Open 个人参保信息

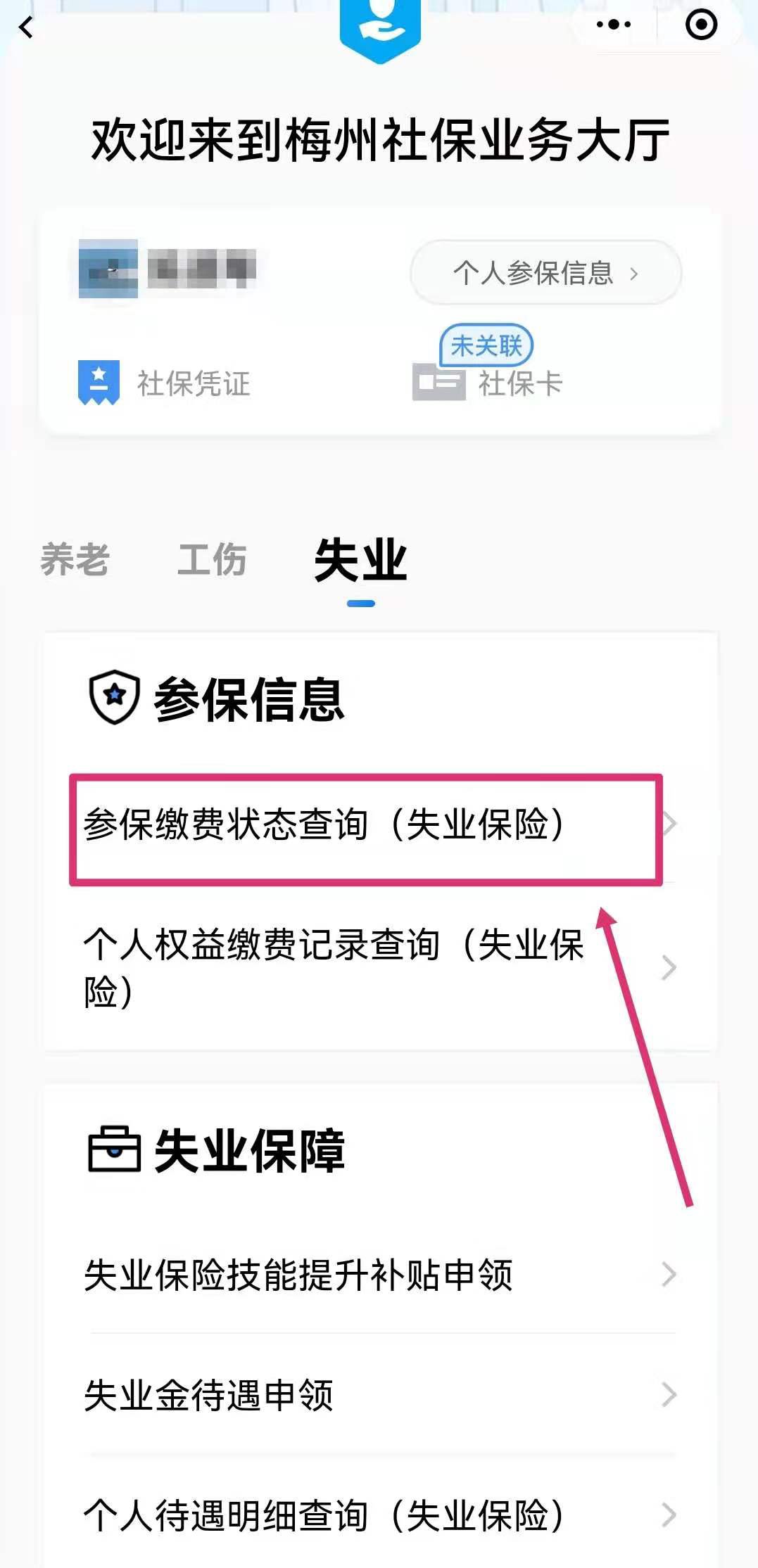tap(545, 273)
